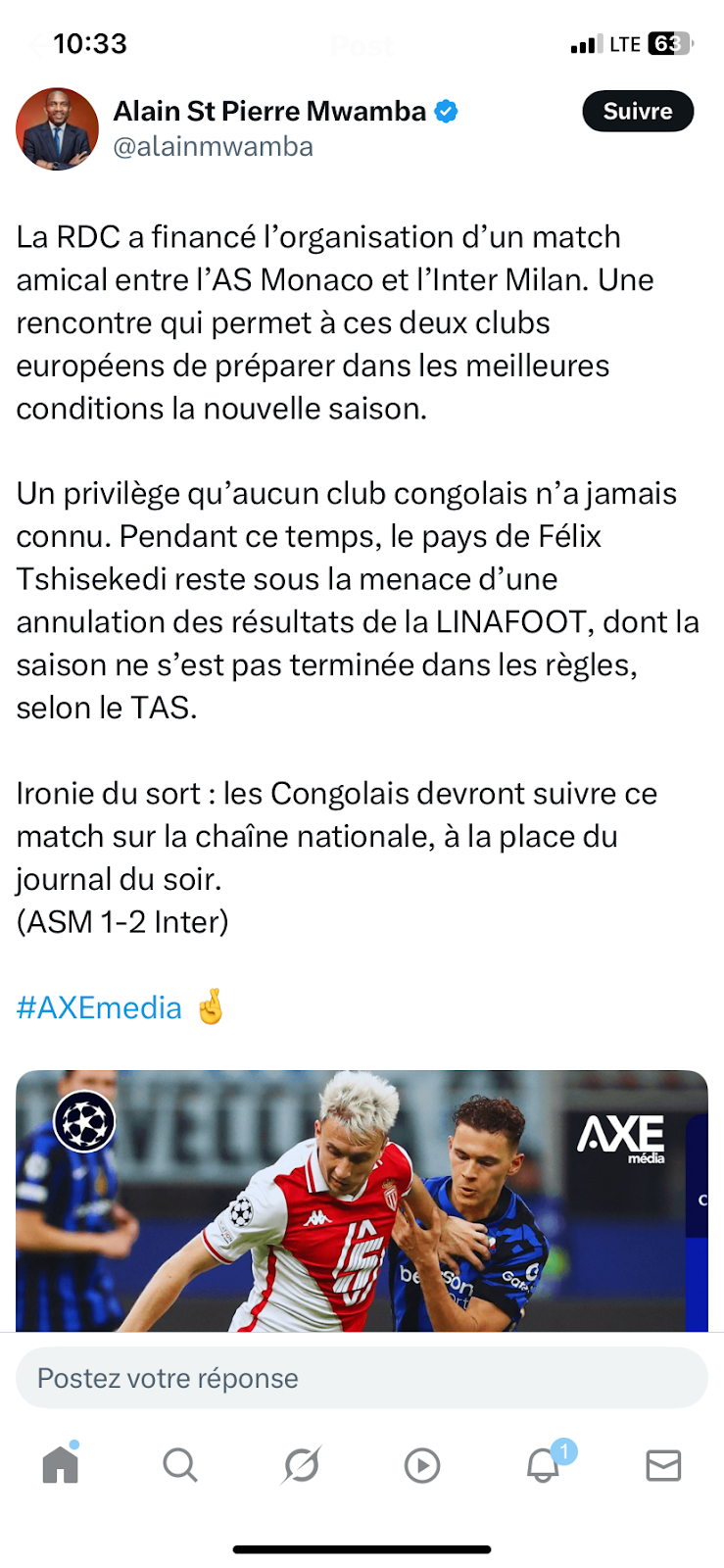Screen dimensions: 724x1568
Task: Open the Messages envelope tab
Action: point(663,1465)
